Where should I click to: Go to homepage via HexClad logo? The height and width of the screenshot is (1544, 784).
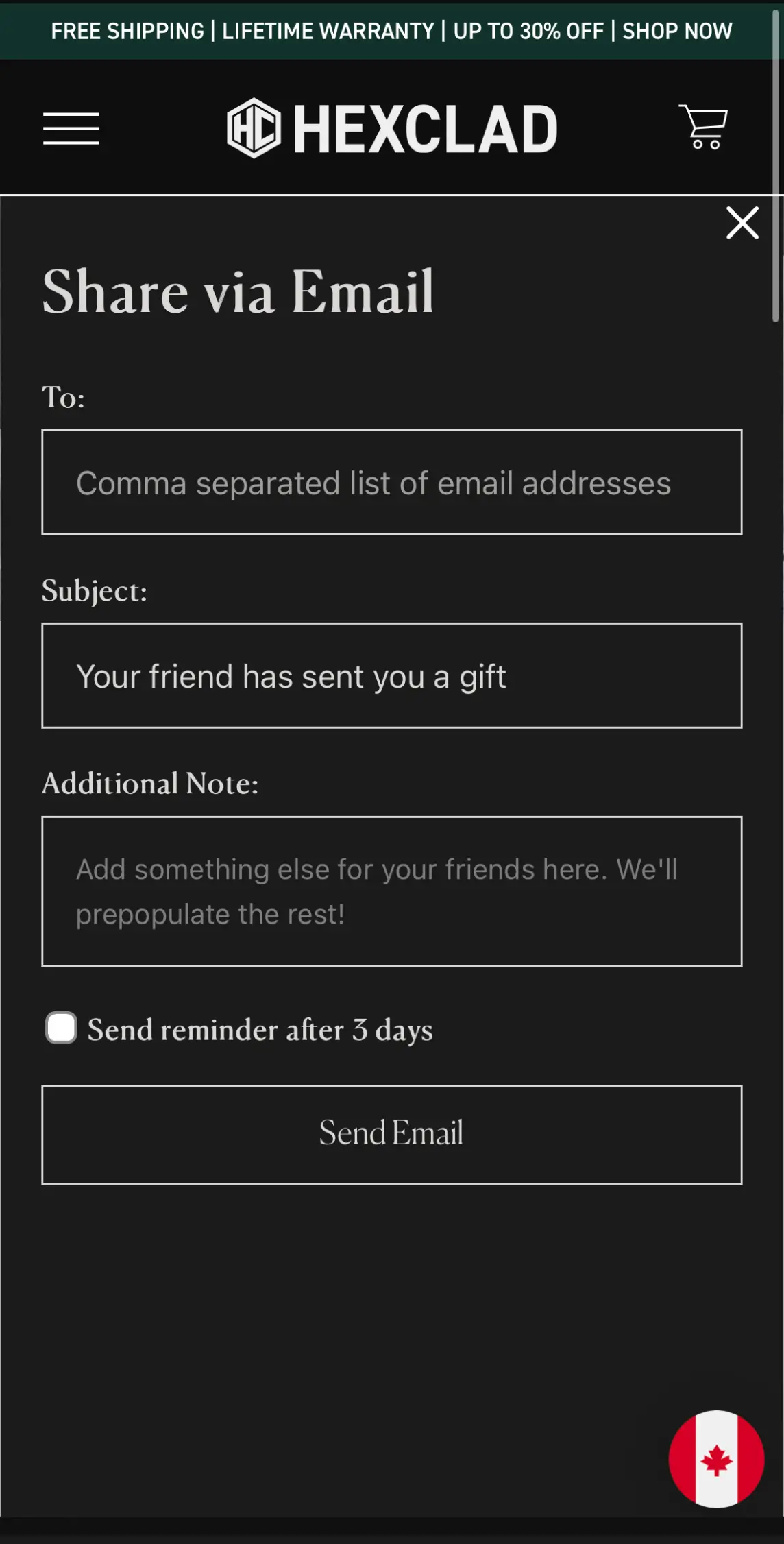coord(391,128)
